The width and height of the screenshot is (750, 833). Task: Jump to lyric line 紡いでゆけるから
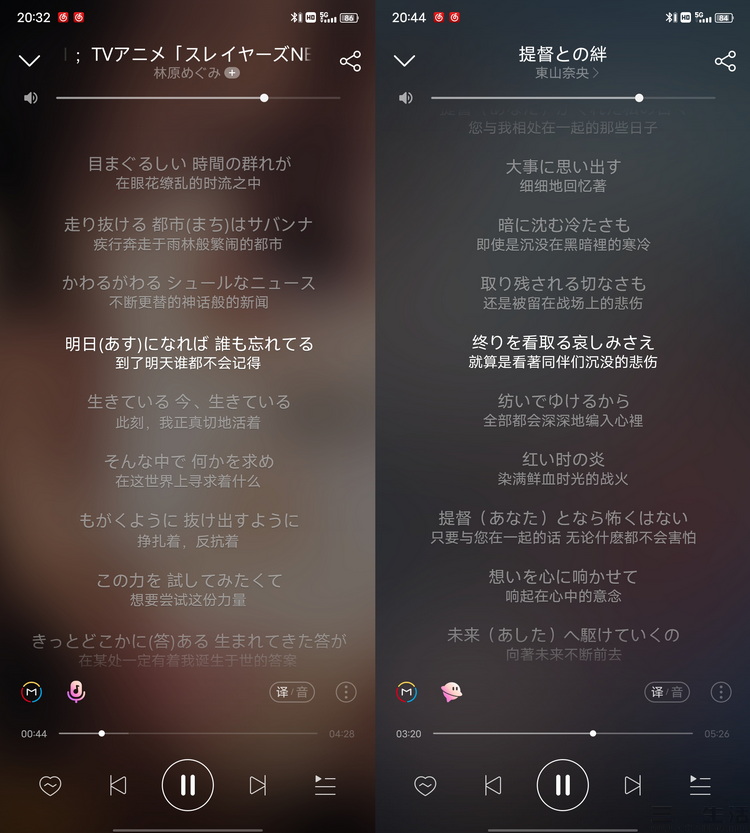[x=563, y=402]
